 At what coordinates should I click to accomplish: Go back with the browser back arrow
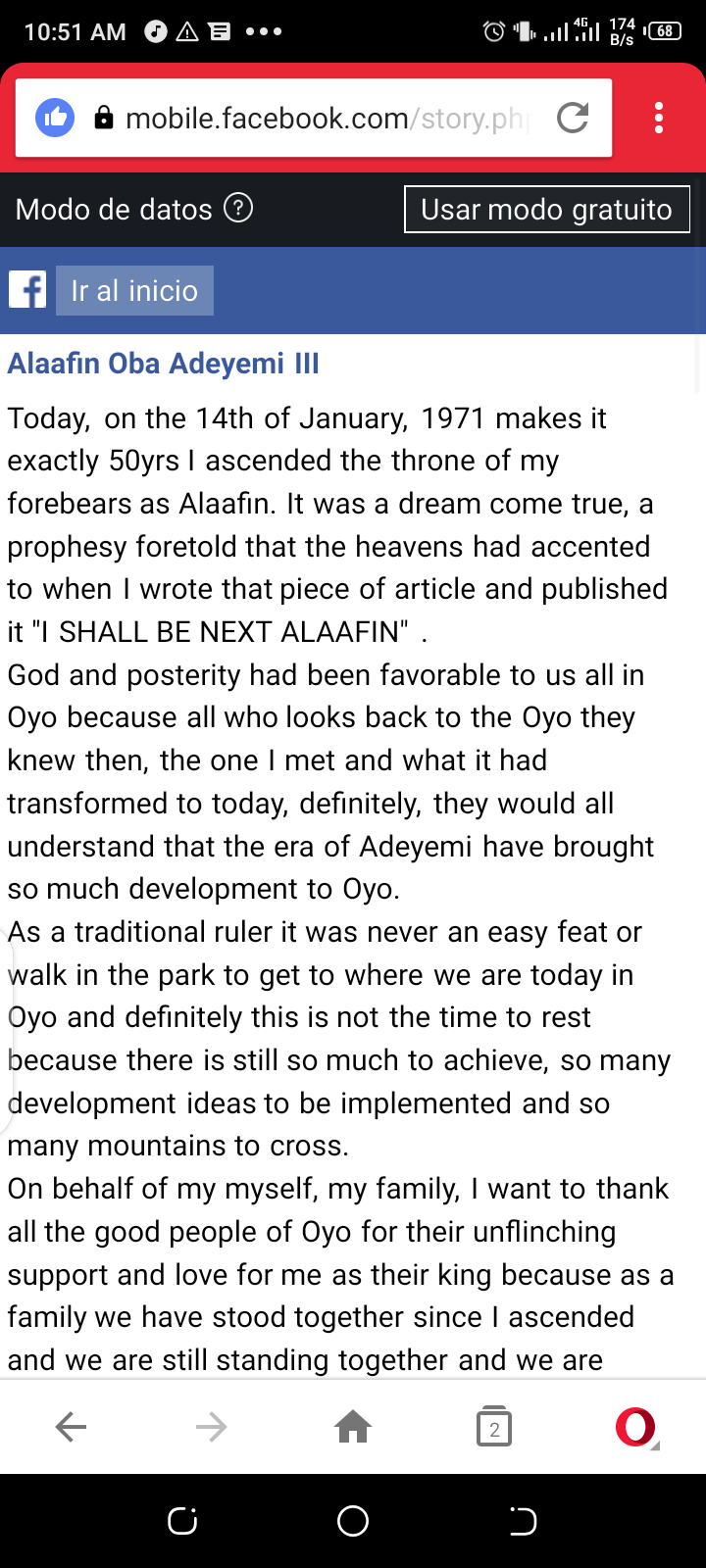(71, 1427)
